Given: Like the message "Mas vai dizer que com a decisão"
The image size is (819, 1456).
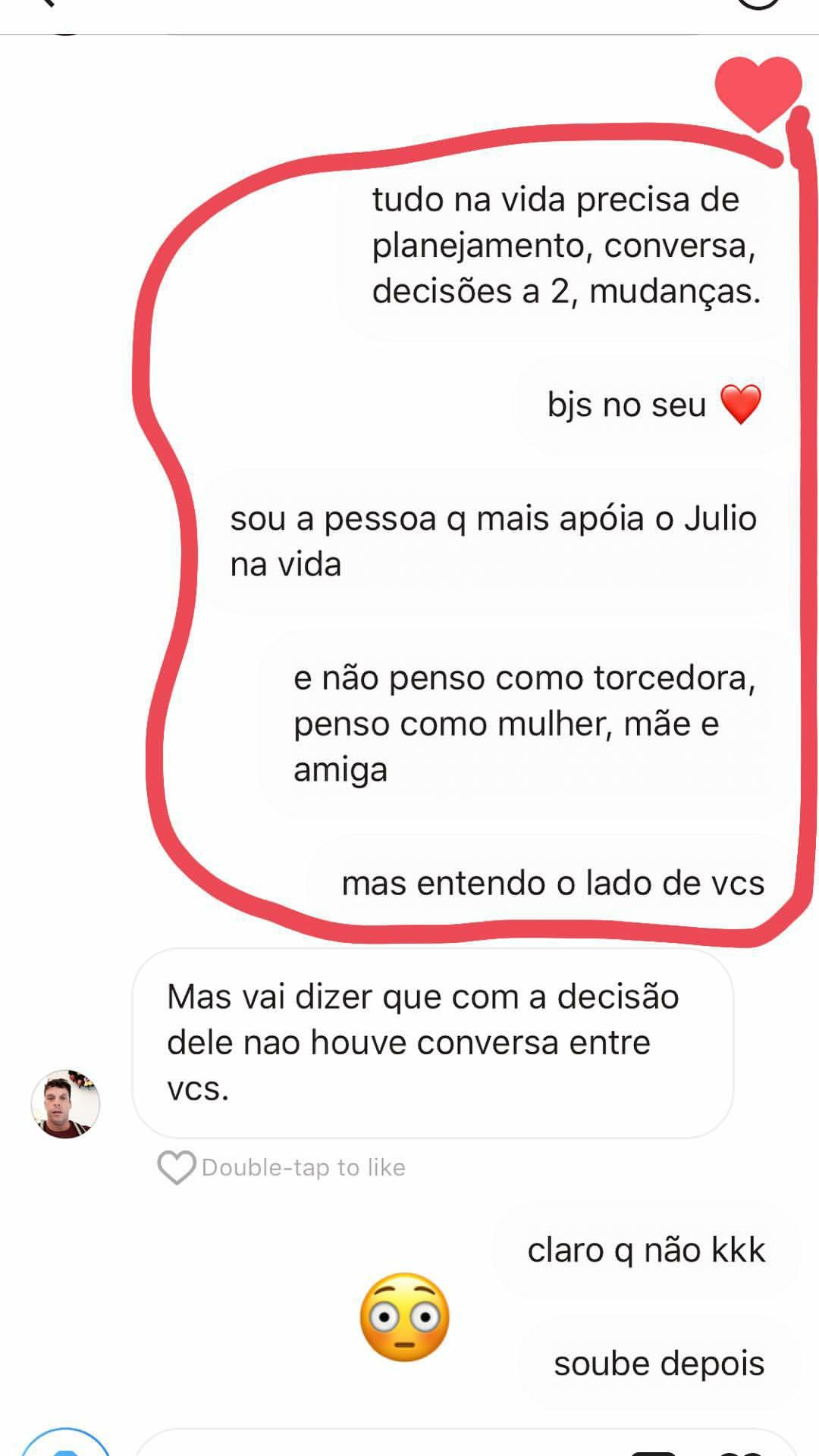Looking at the screenshot, I should [177, 1167].
